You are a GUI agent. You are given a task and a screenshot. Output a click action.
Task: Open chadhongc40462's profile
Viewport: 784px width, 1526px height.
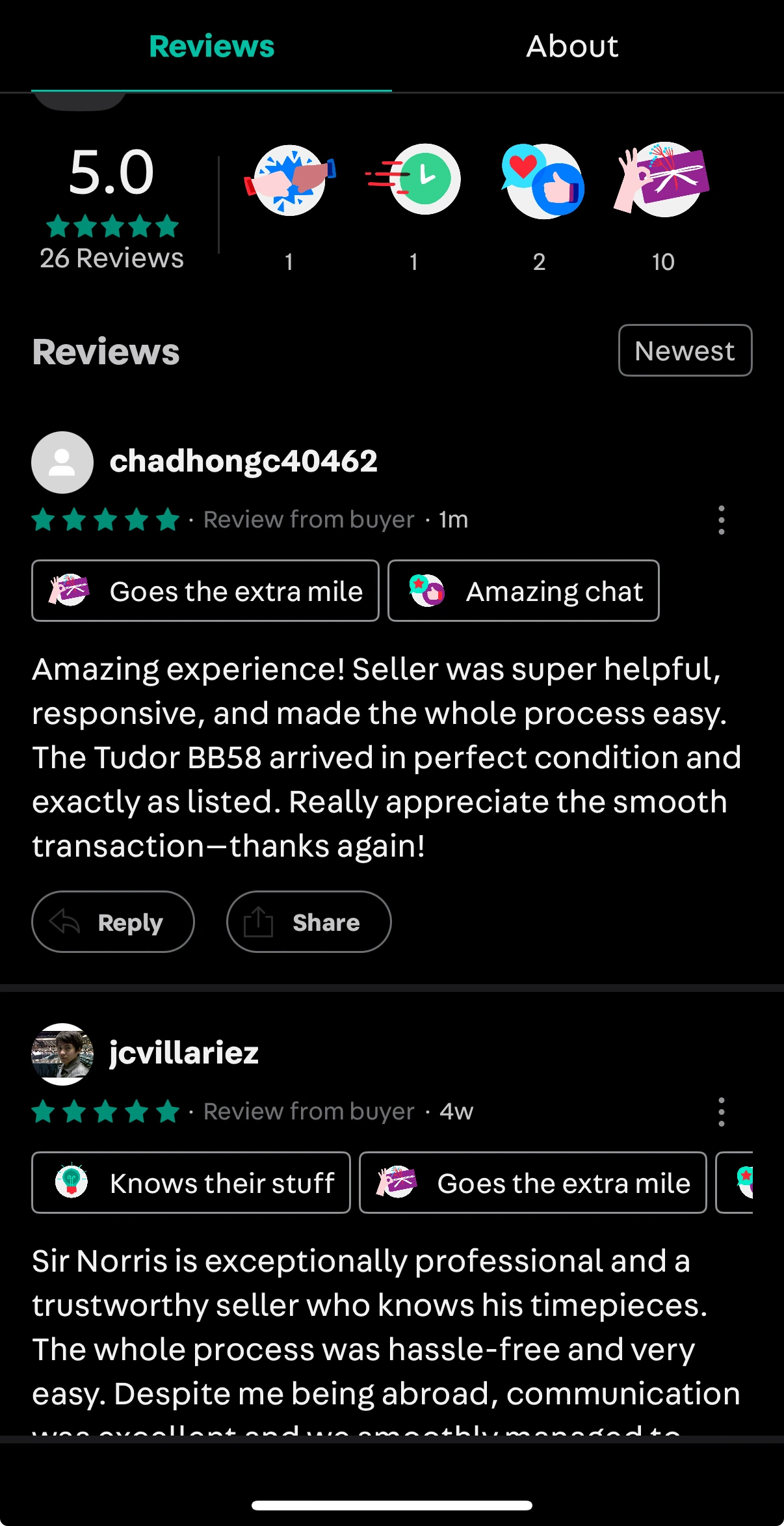coord(243,462)
